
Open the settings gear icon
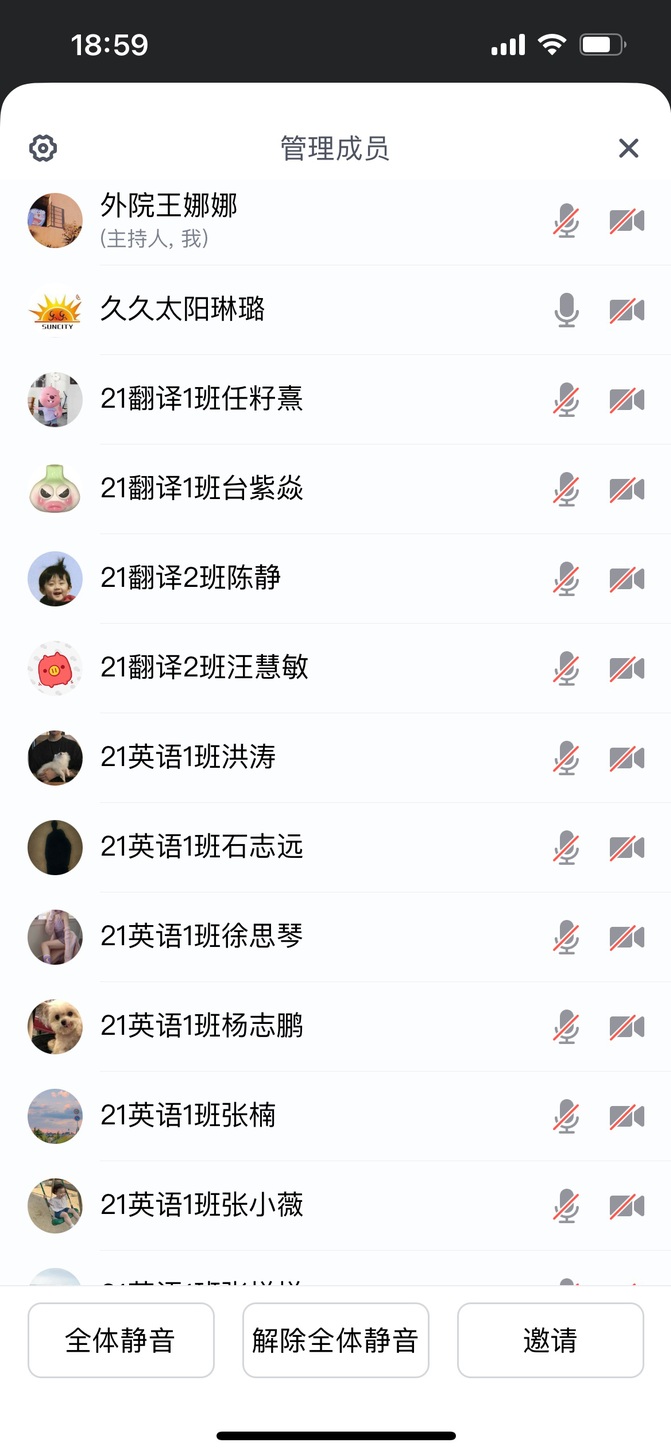point(43,149)
